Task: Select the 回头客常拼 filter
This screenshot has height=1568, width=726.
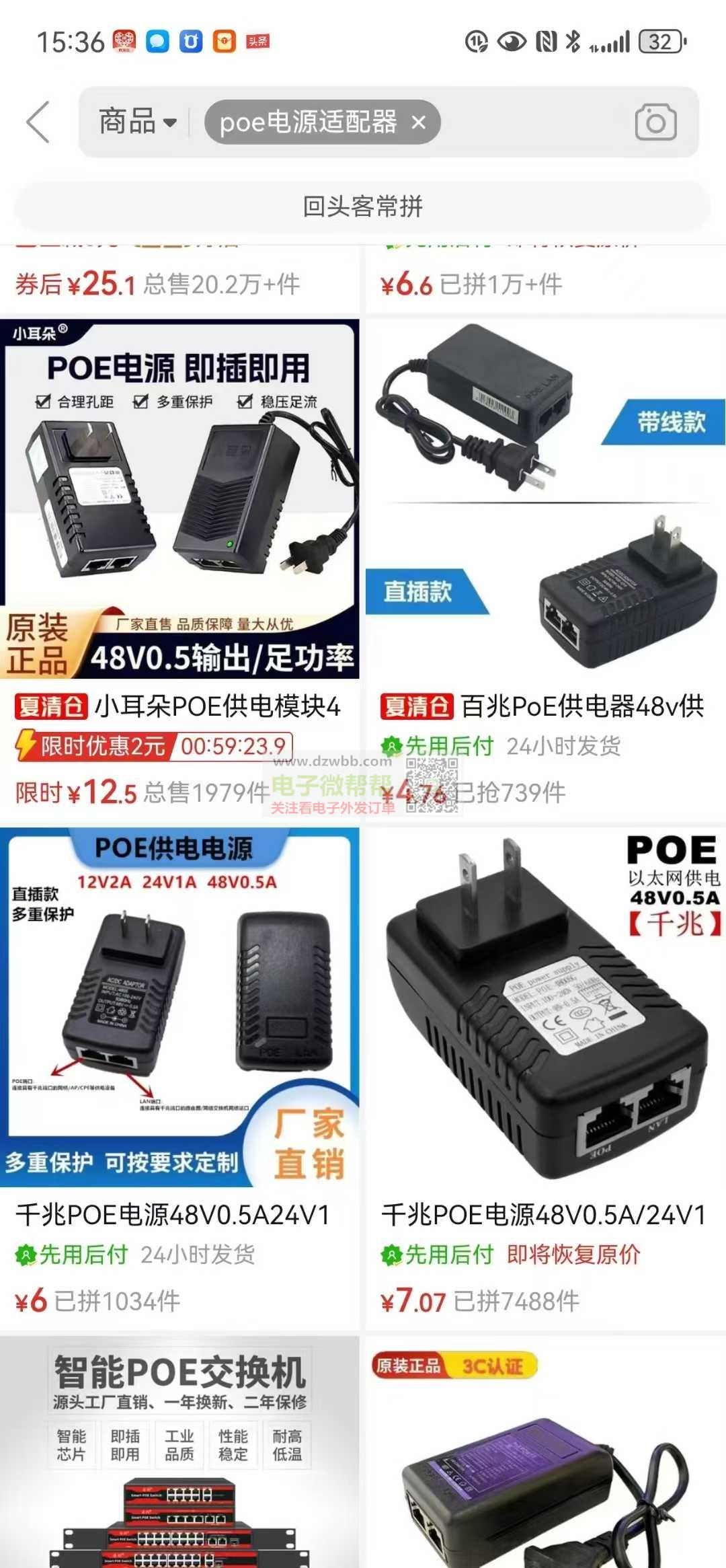Action: 362,207
